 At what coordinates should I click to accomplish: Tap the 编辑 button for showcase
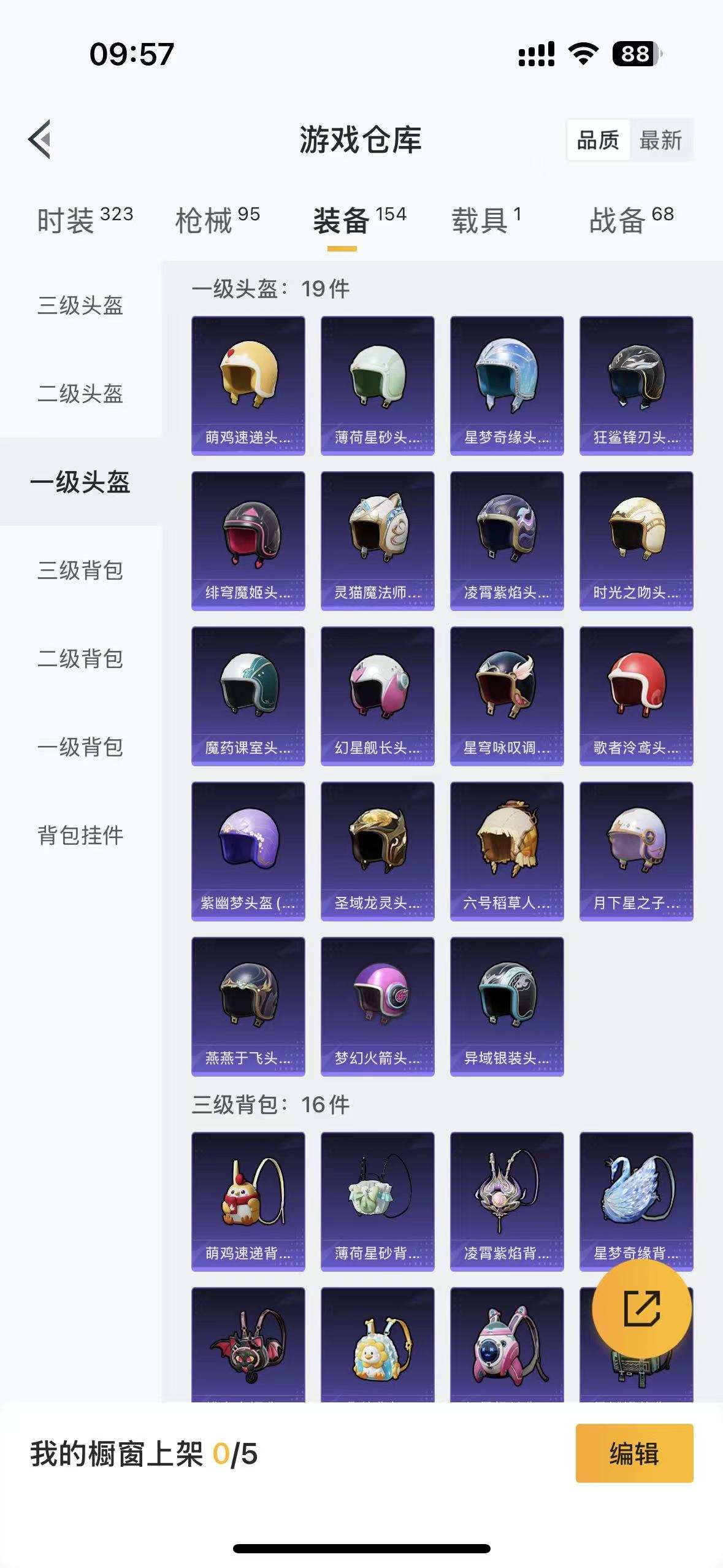[x=634, y=1453]
